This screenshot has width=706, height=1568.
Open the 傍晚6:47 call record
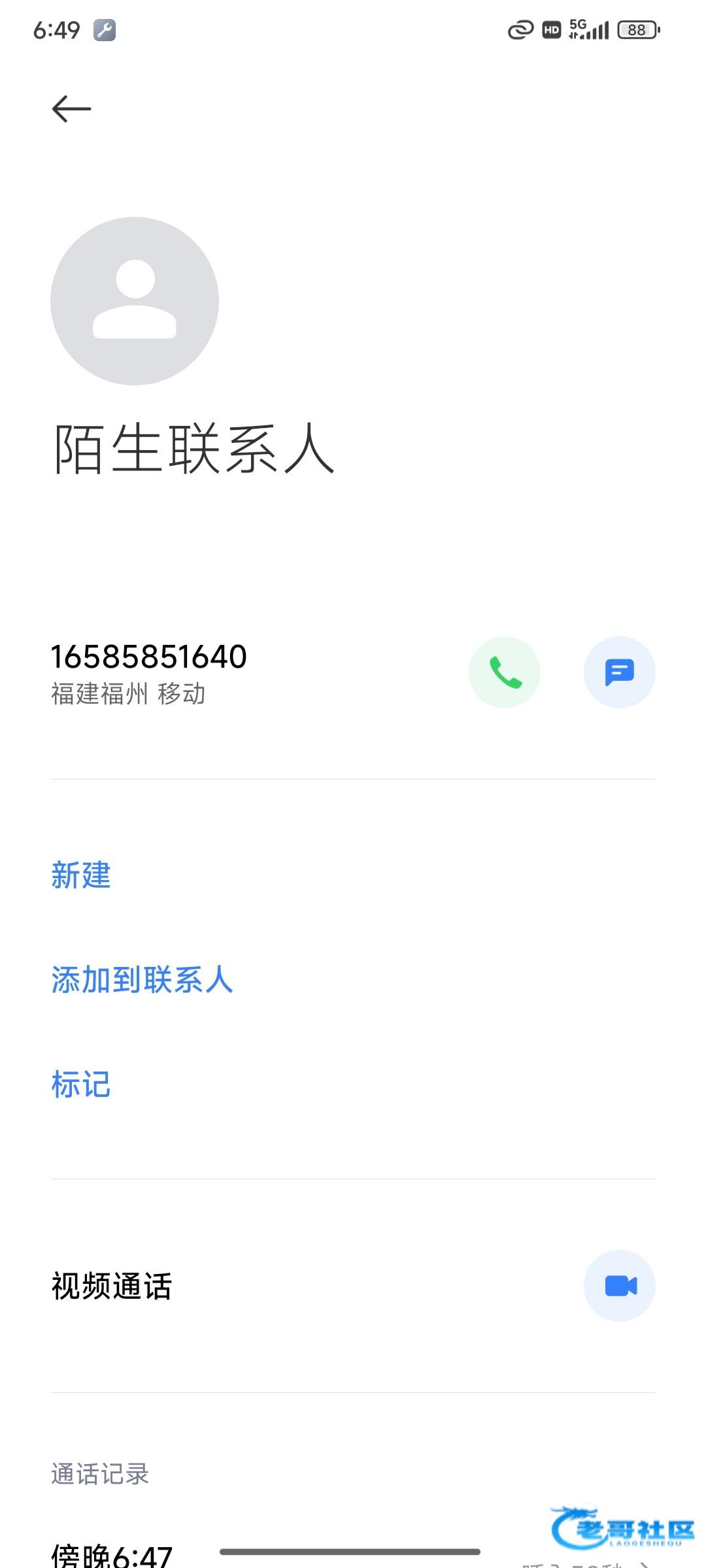click(x=353, y=1555)
